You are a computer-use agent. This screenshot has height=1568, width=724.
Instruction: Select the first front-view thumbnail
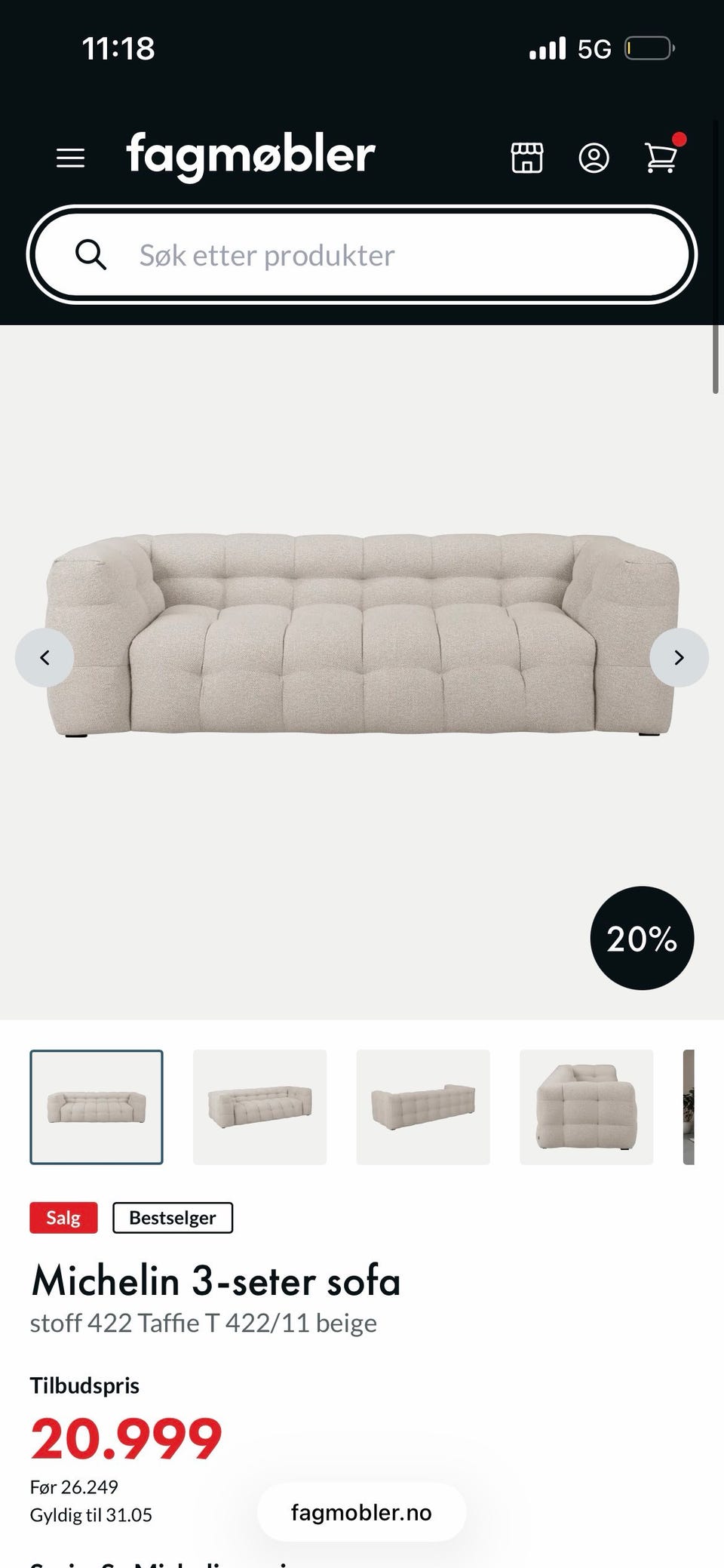pos(97,1107)
